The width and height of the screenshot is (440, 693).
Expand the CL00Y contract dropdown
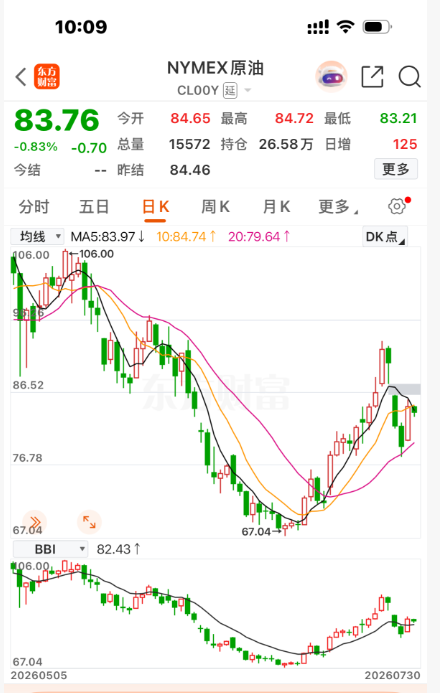(248, 90)
